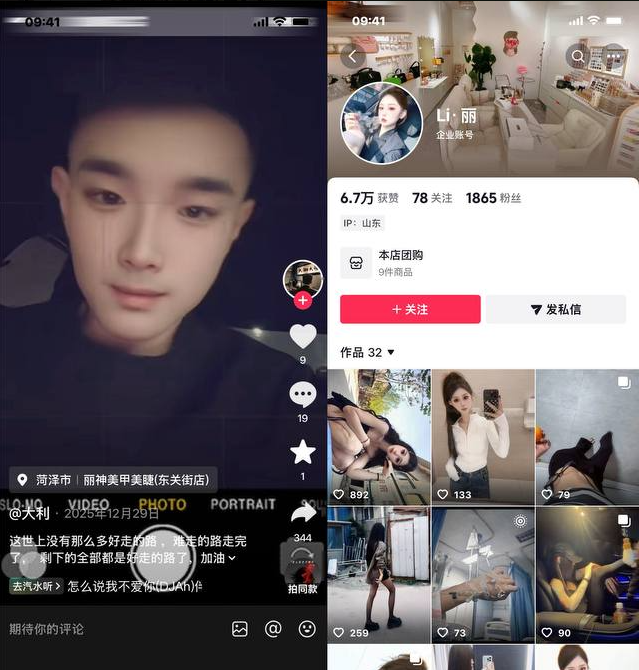
Task: Open the post with 133 likes
Action: tap(483, 435)
